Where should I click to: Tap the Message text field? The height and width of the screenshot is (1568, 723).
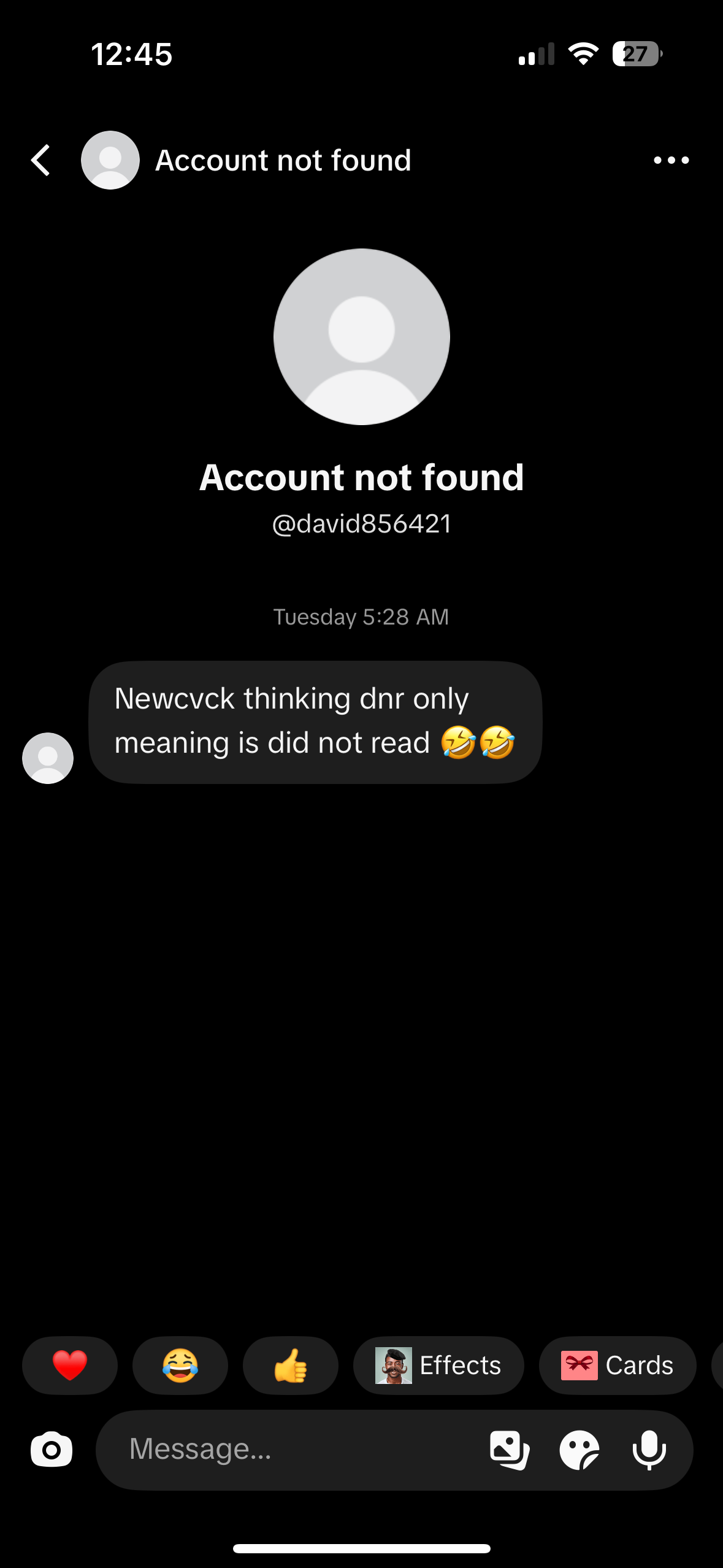[x=294, y=1449]
